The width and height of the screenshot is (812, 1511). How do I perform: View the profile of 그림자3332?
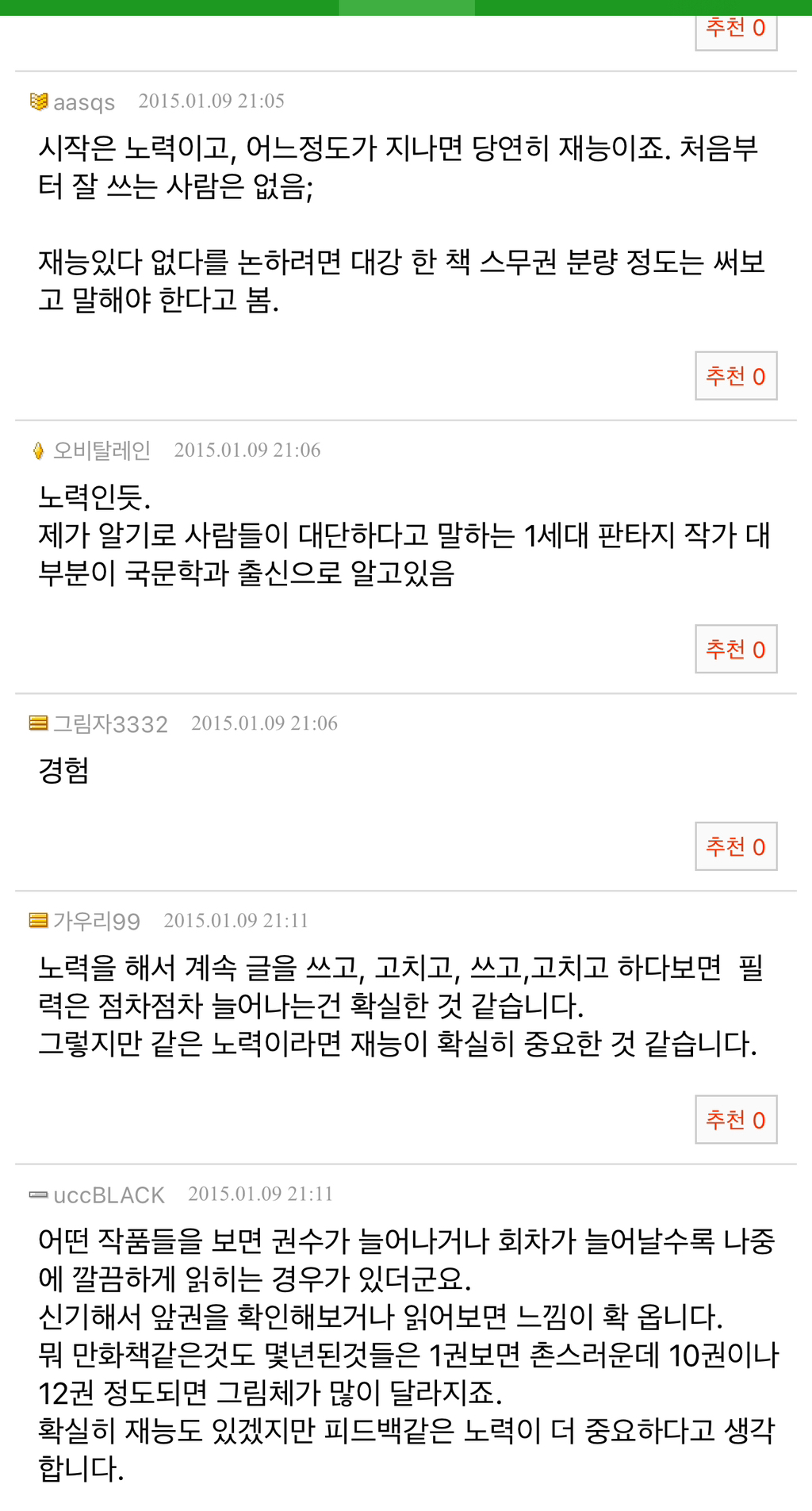click(109, 724)
